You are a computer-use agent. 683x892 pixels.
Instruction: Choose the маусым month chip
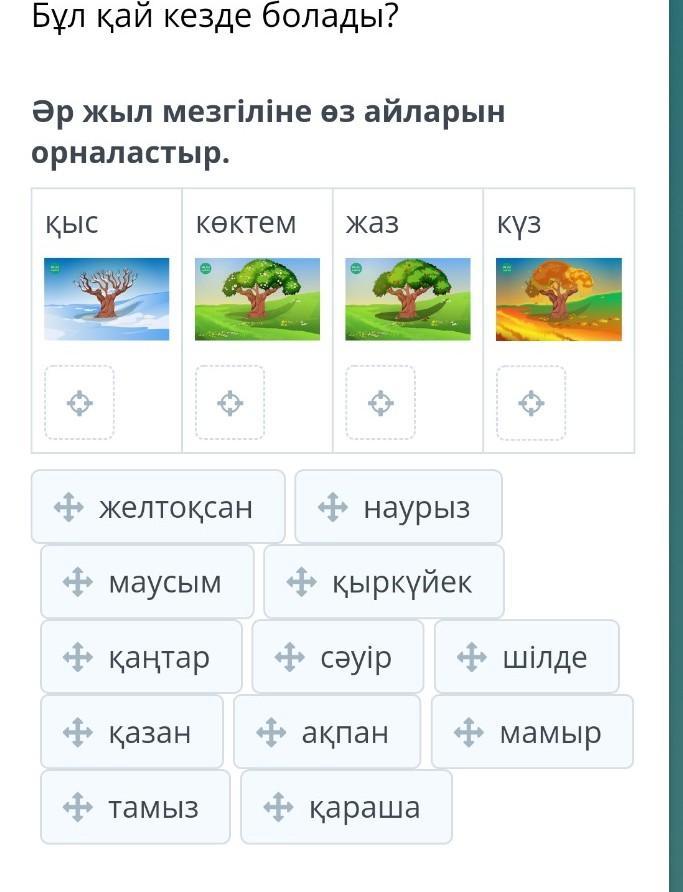tap(147, 582)
